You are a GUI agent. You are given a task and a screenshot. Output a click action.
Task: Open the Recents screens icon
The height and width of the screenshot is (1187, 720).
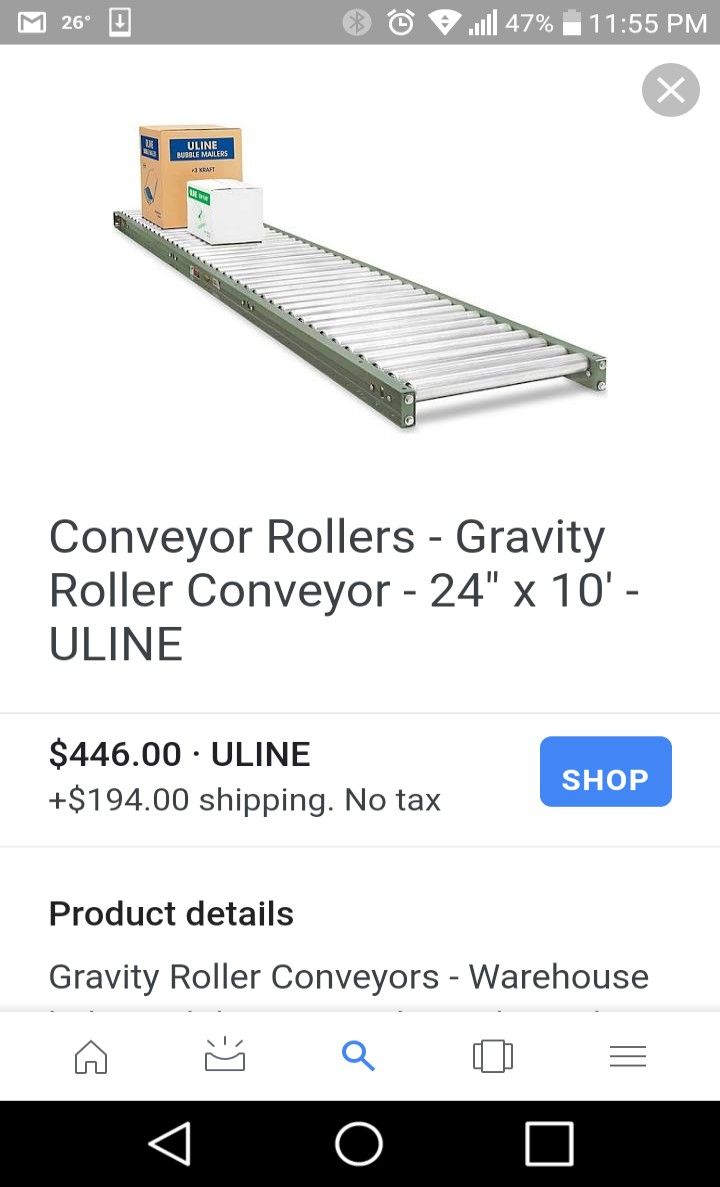[491, 1055]
